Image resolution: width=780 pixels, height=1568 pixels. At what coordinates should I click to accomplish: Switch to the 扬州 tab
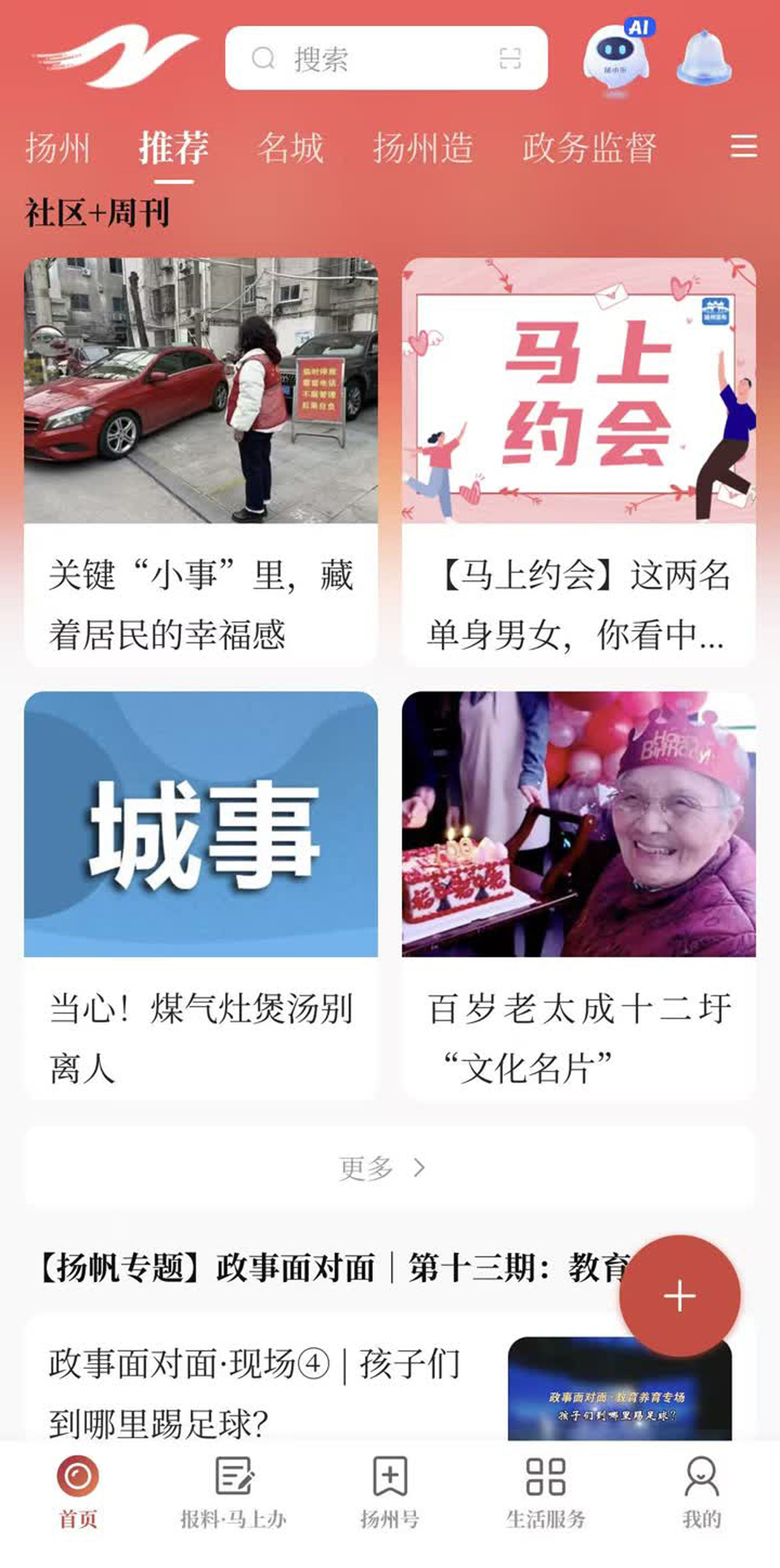point(57,148)
